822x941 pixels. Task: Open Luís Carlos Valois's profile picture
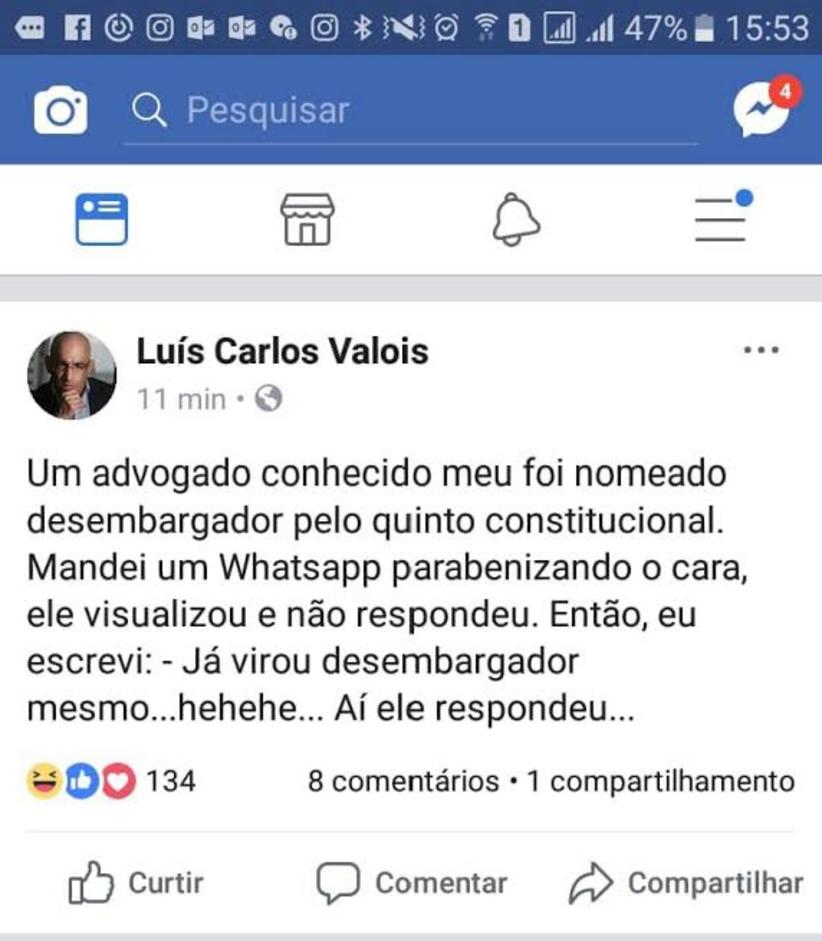coord(72,375)
